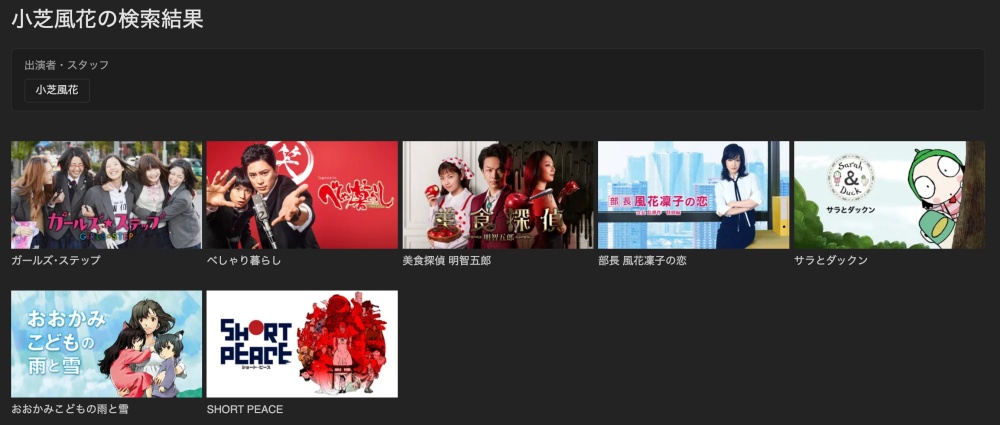The width and height of the screenshot is (1000, 425).
Task: Select the 小芝風花 cast chip
Action: 57,90
